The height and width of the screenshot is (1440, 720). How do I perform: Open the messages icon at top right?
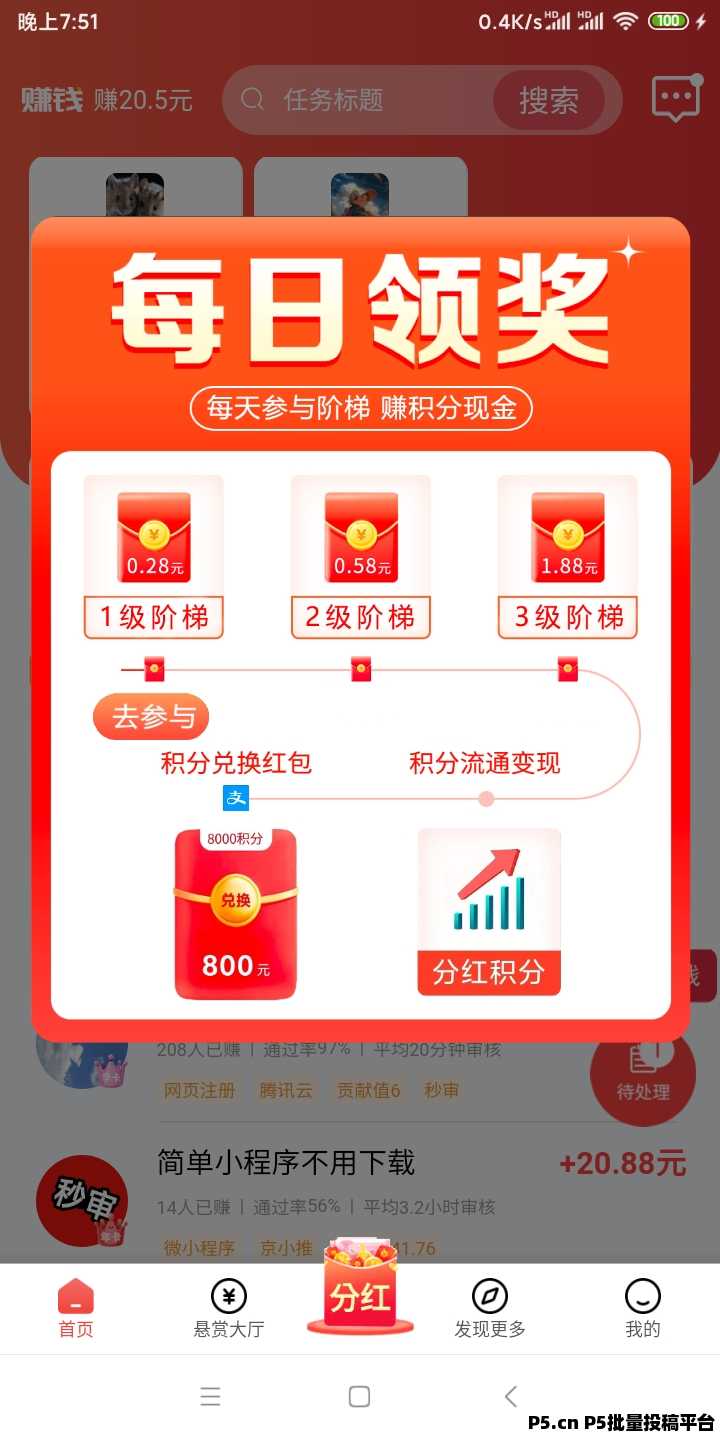point(675,98)
